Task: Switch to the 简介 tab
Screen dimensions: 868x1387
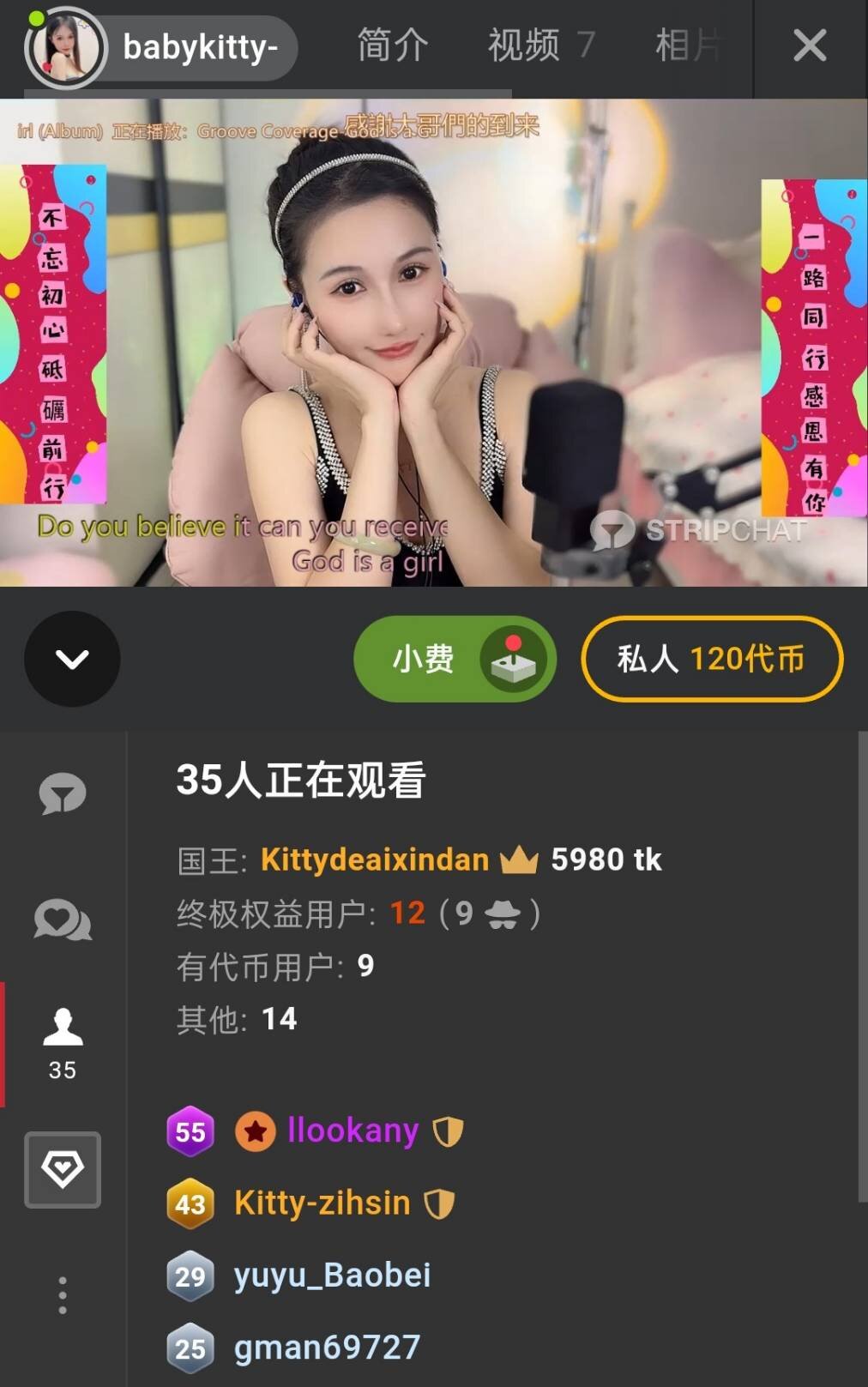Action: (393, 45)
